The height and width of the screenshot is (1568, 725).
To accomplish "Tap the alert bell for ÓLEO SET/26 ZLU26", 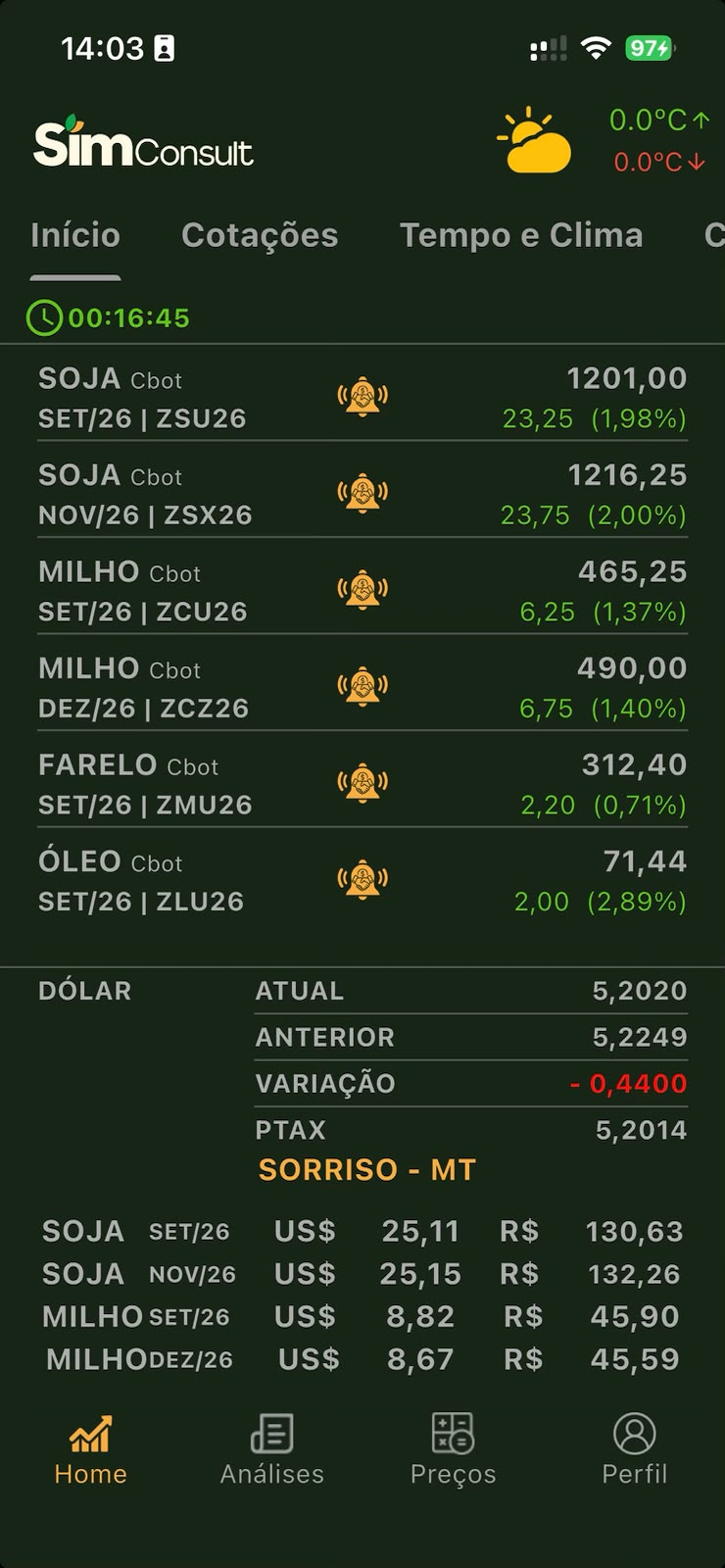I will pos(362,879).
